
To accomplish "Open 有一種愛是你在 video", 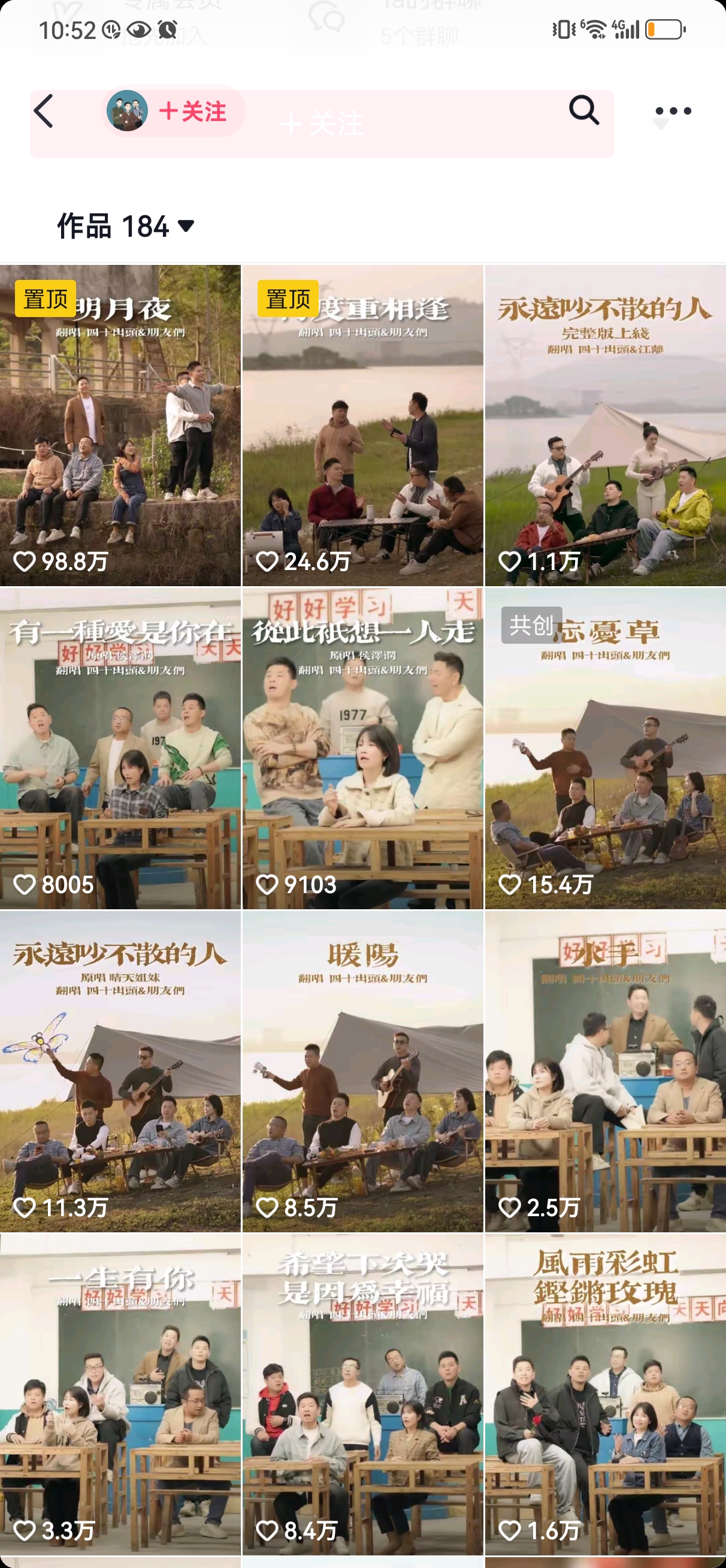I will 120,749.
